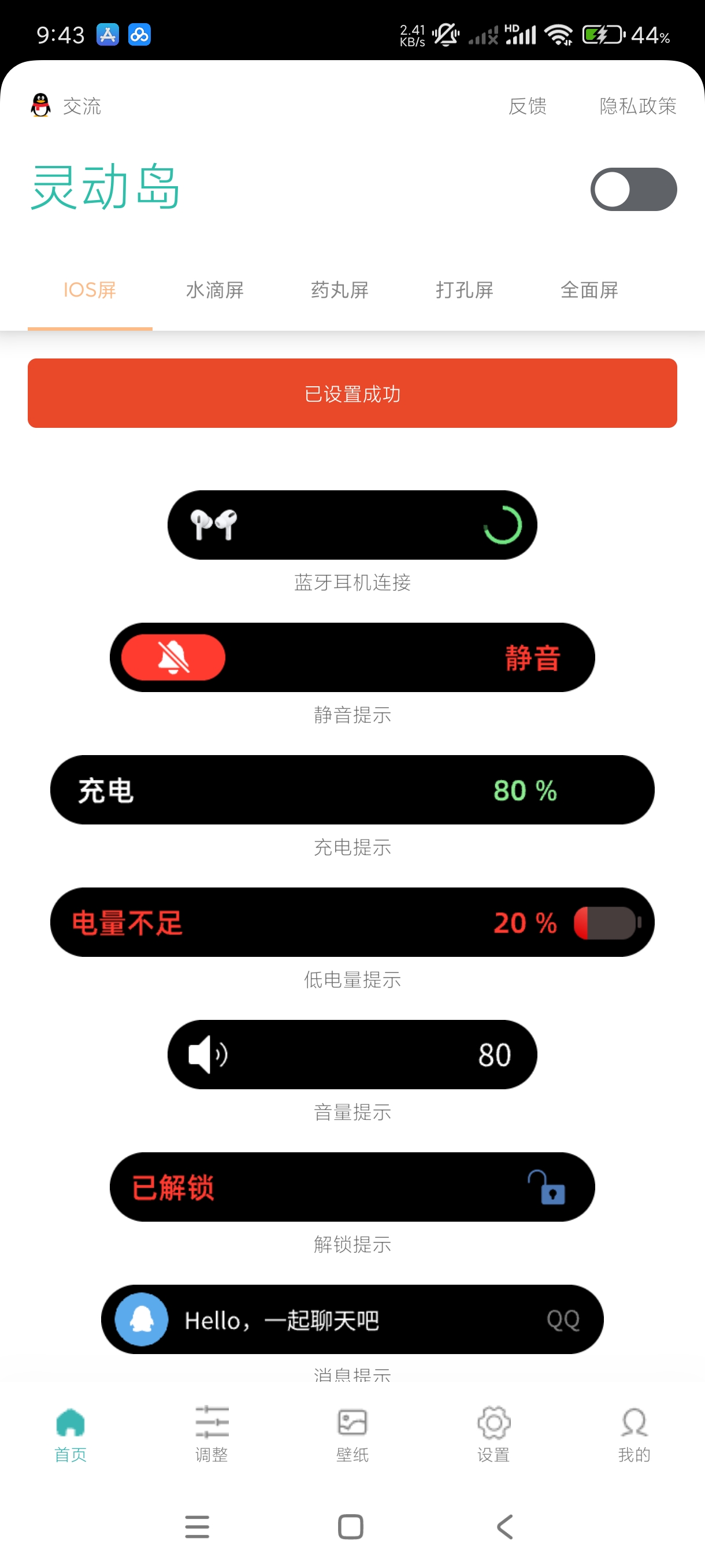Open the 壁纸 wallpaper tab
Viewport: 705px width, 1568px height.
(352, 1434)
